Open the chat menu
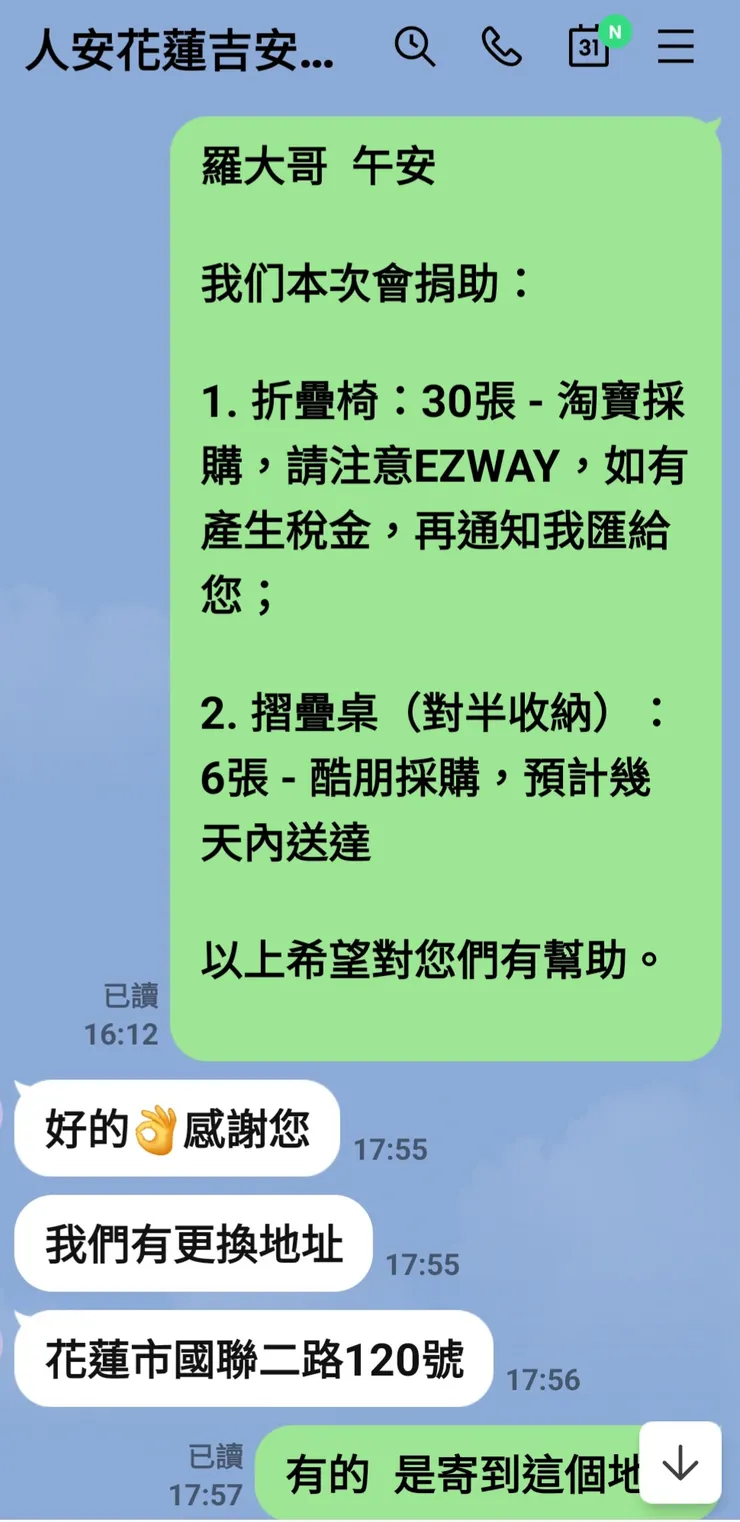 (676, 46)
